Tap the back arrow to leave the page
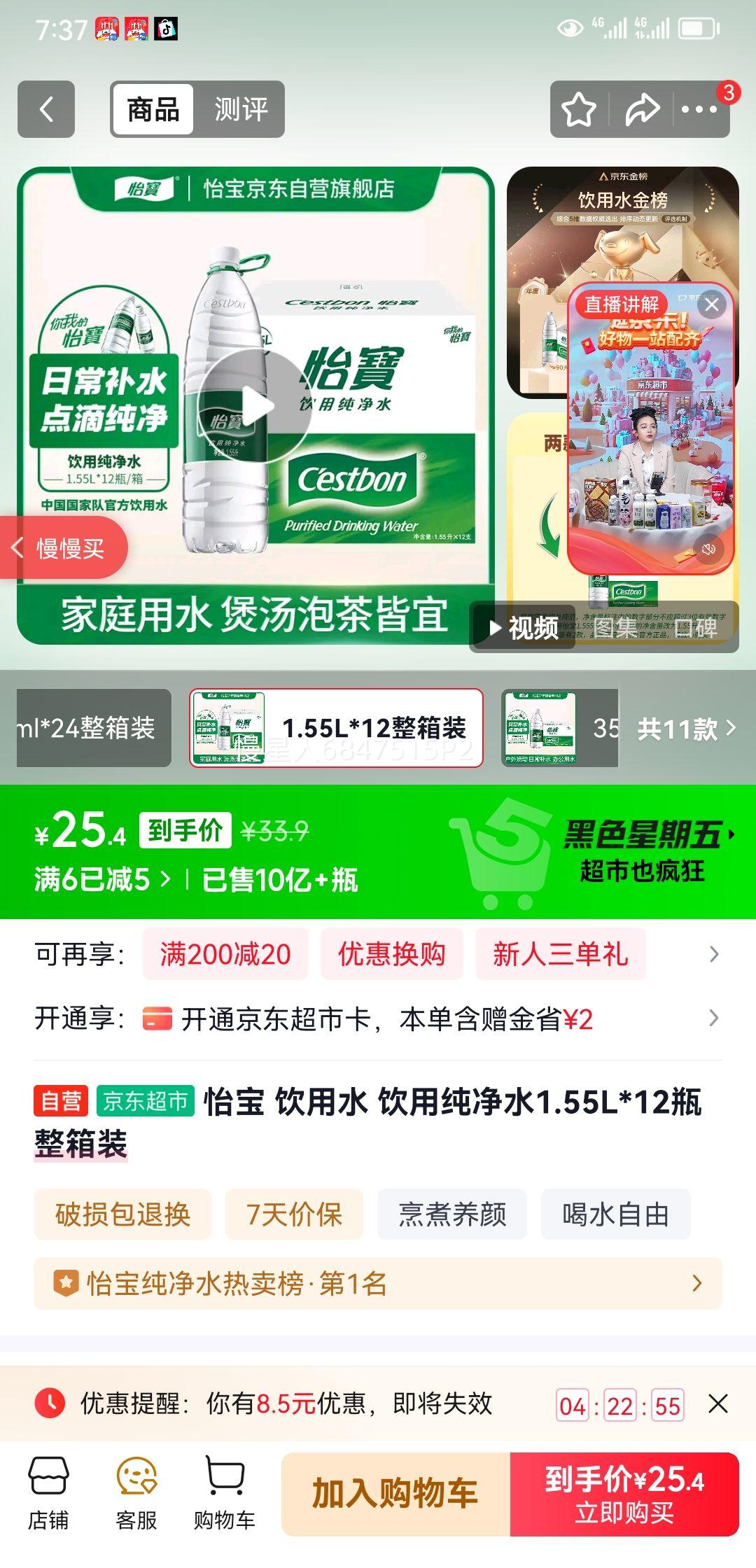756x1568 pixels. click(45, 108)
